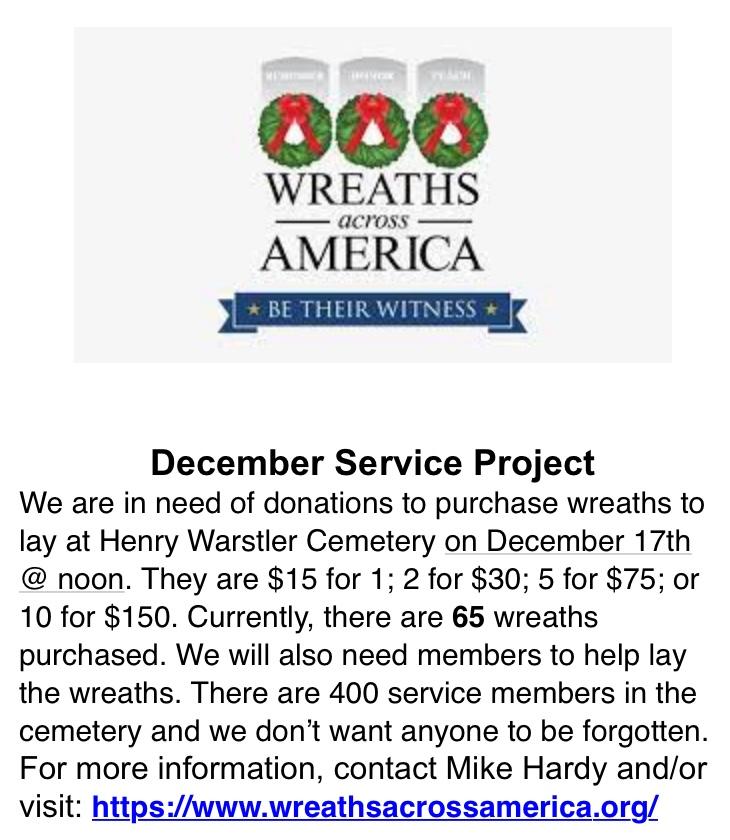Tap the underlined December 17th @ noon date

[x=567, y=542]
